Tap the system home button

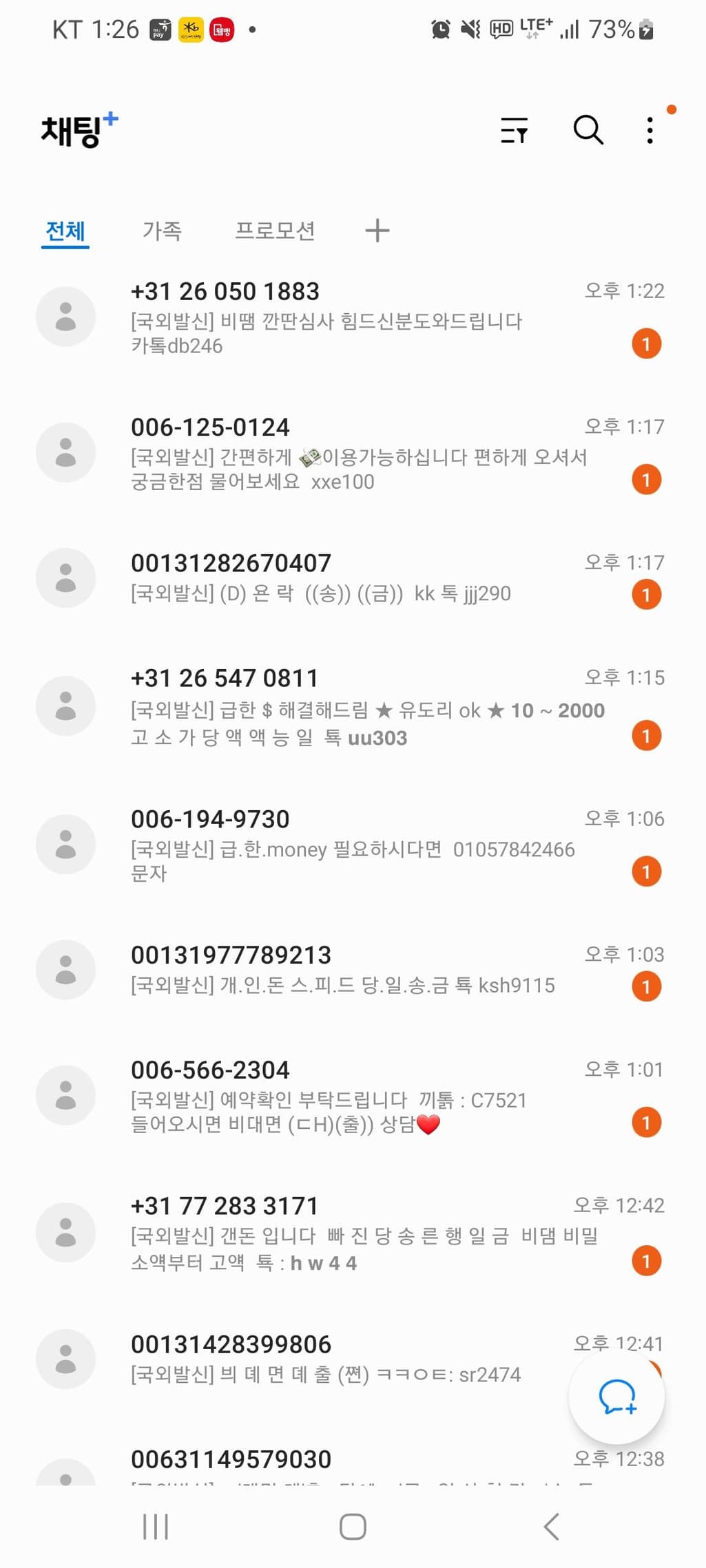353,1527
